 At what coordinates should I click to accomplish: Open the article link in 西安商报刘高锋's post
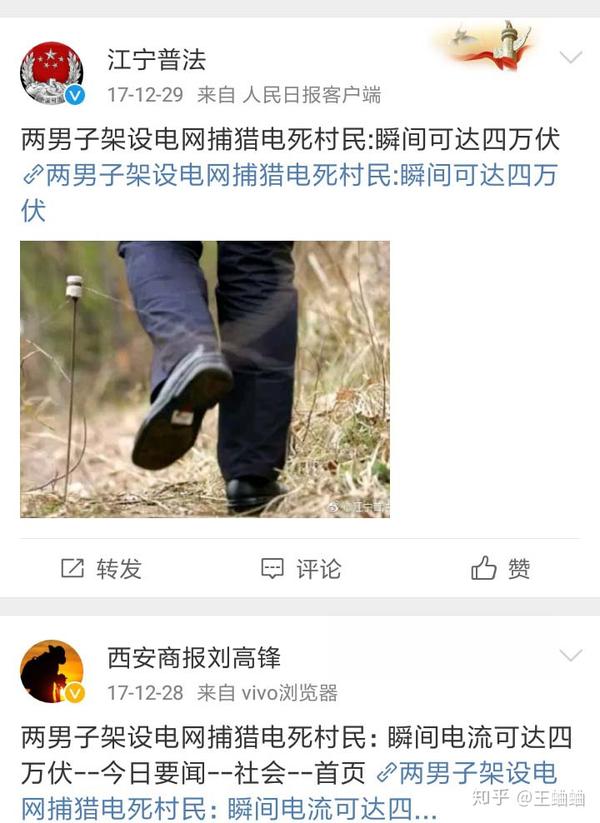pos(470,773)
